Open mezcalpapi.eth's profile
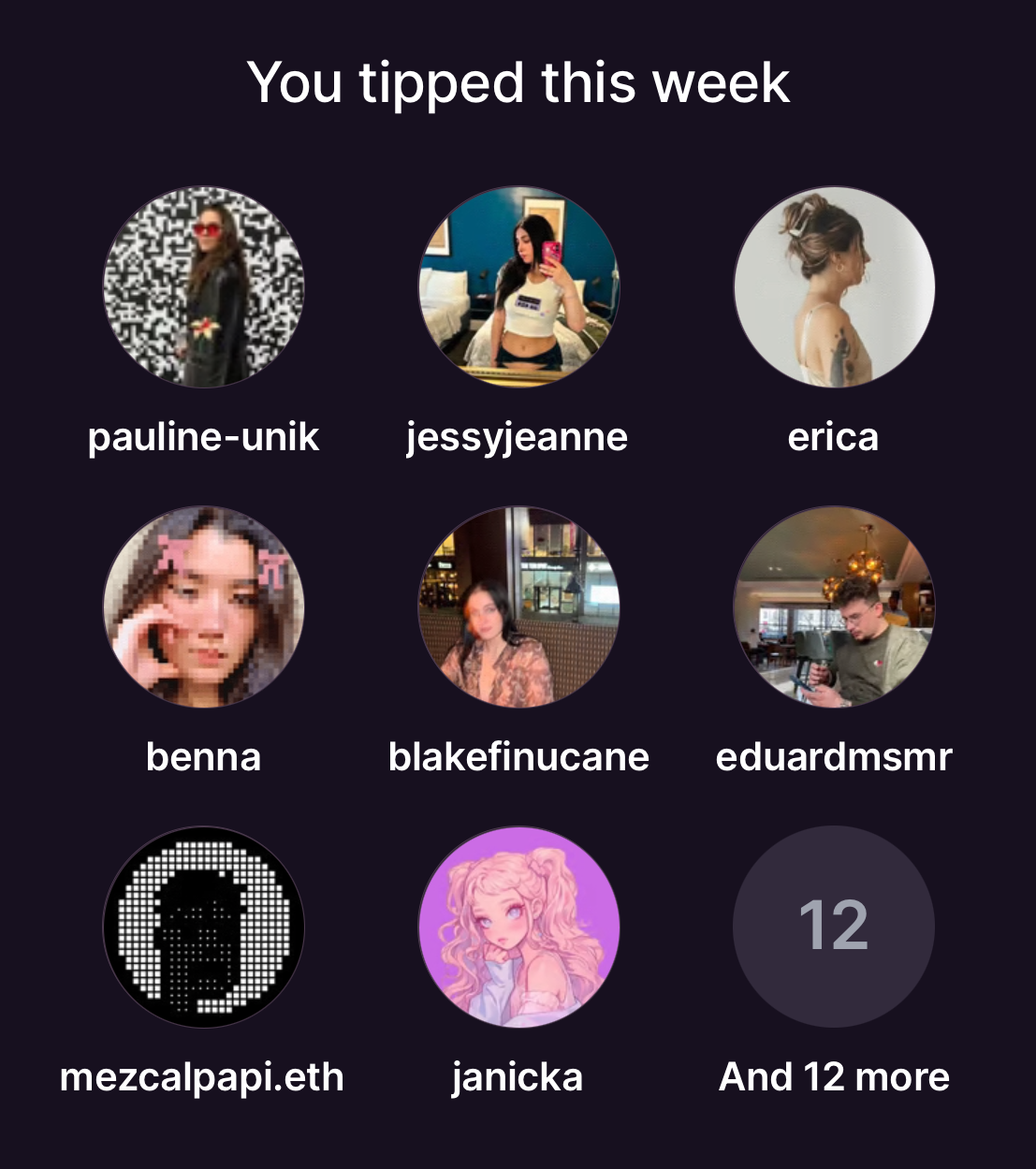Image resolution: width=1036 pixels, height=1169 pixels. coord(203,927)
